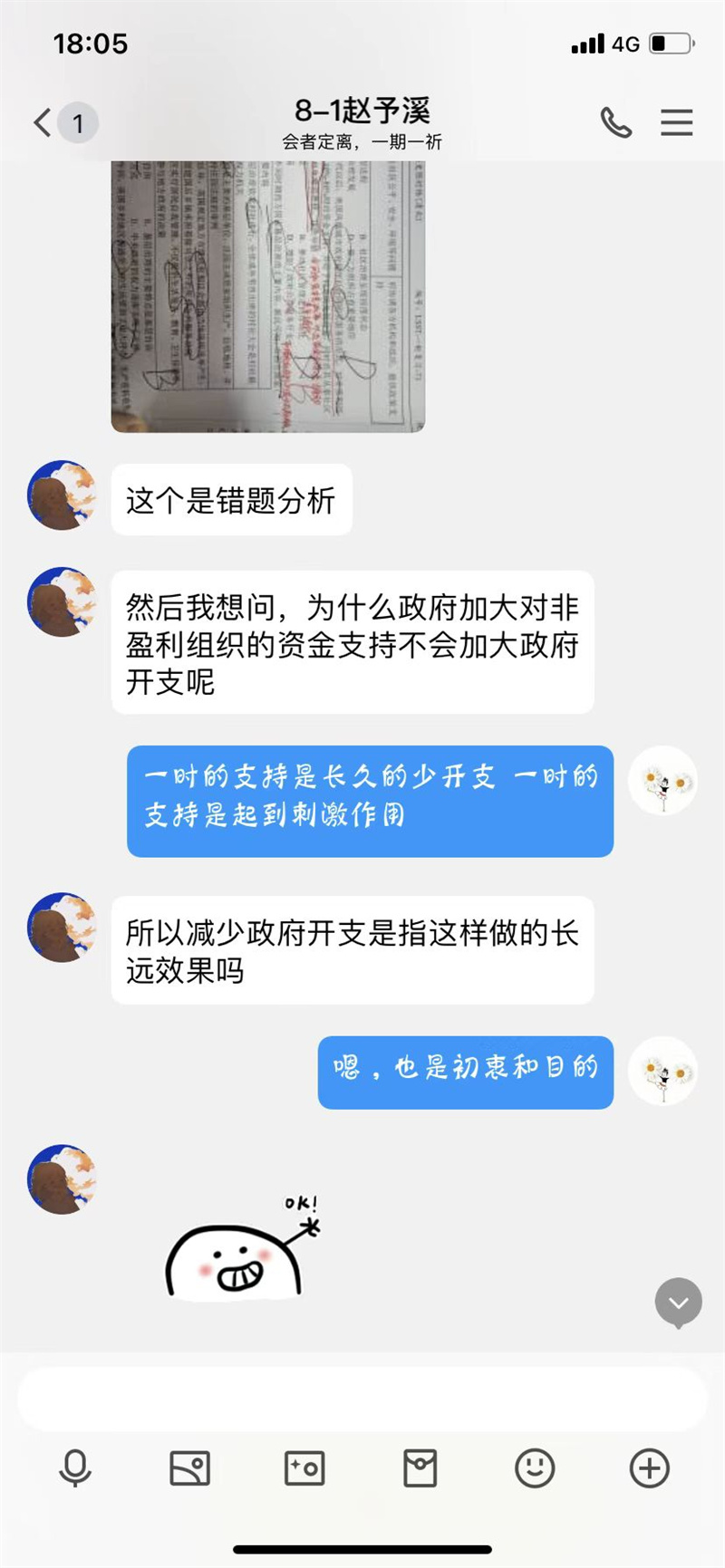Show more attachment options
Screen dimensions: 725x1568
650,1468
